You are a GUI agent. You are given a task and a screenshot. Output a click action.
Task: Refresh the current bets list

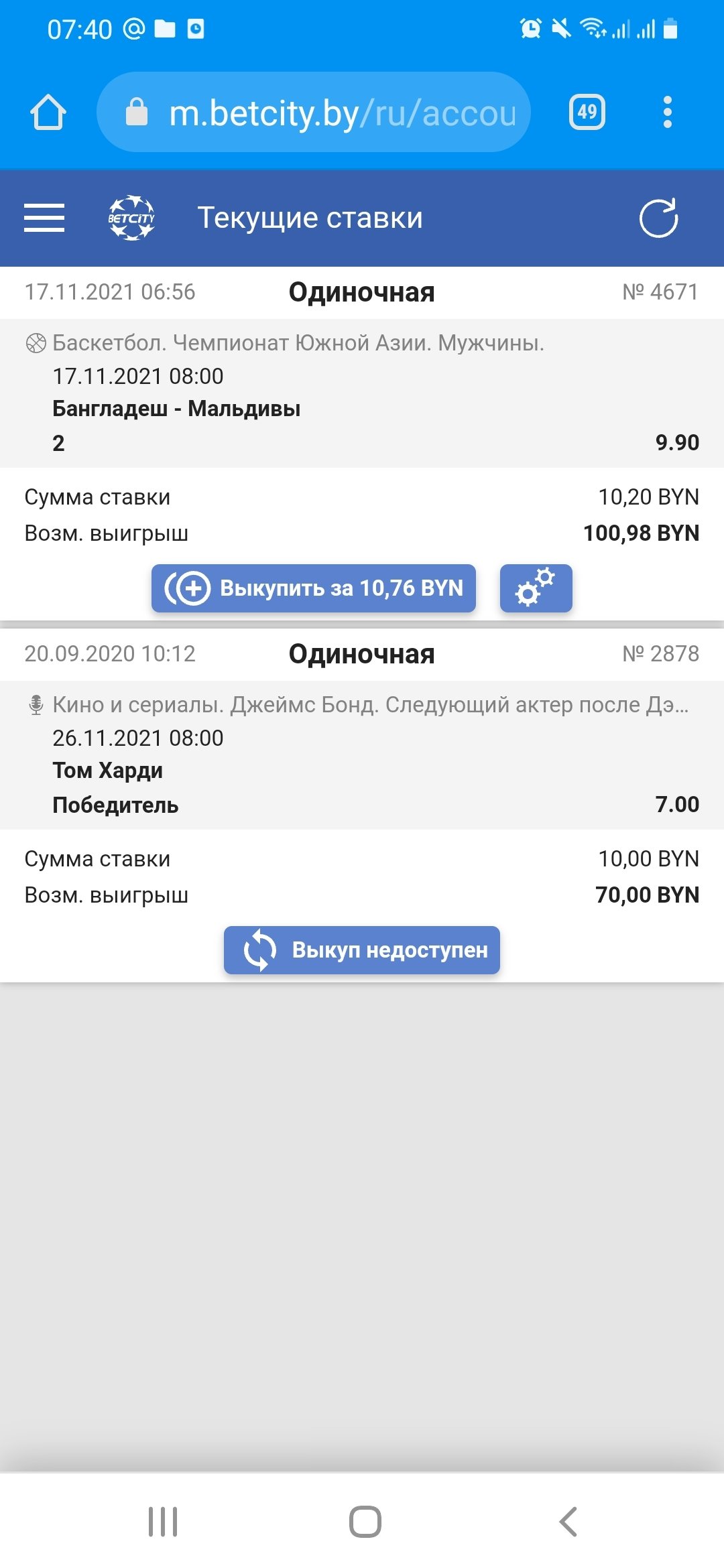[x=658, y=218]
